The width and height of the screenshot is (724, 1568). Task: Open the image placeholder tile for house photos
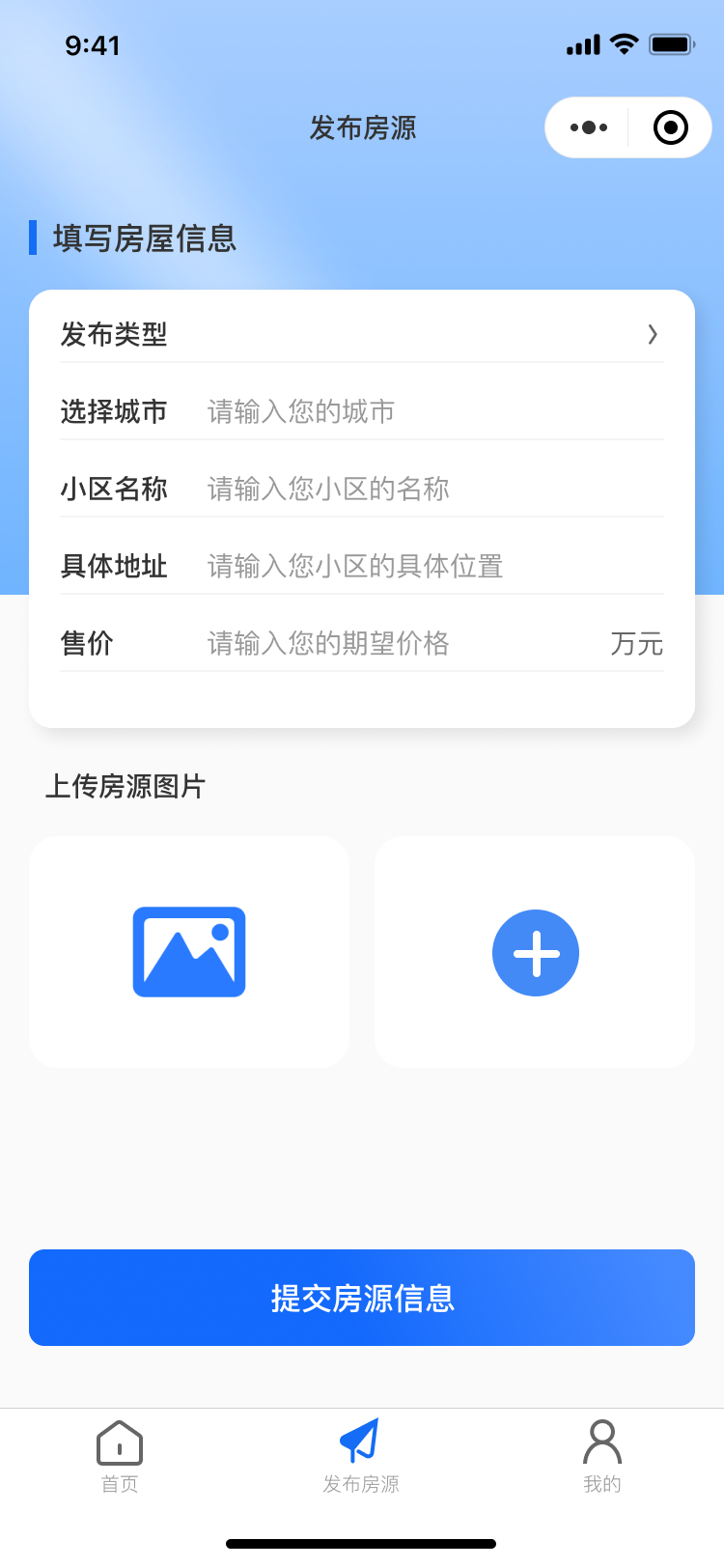coord(189,952)
